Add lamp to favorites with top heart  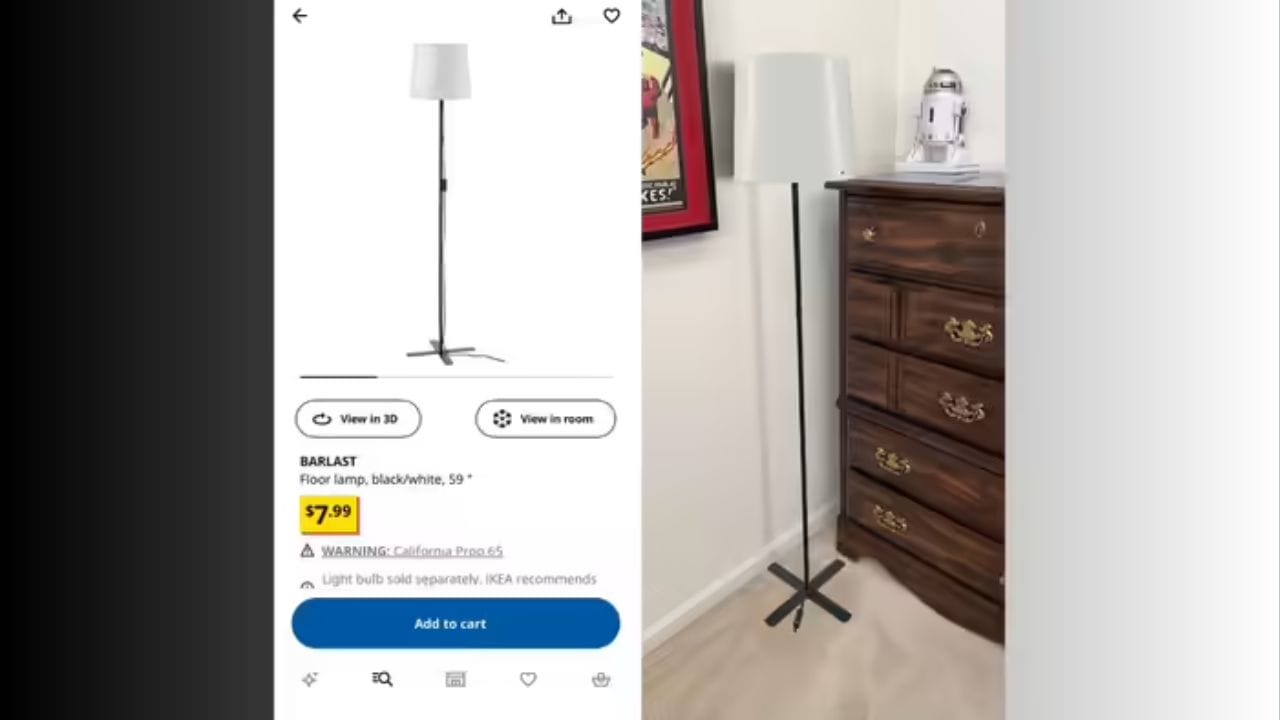[611, 16]
